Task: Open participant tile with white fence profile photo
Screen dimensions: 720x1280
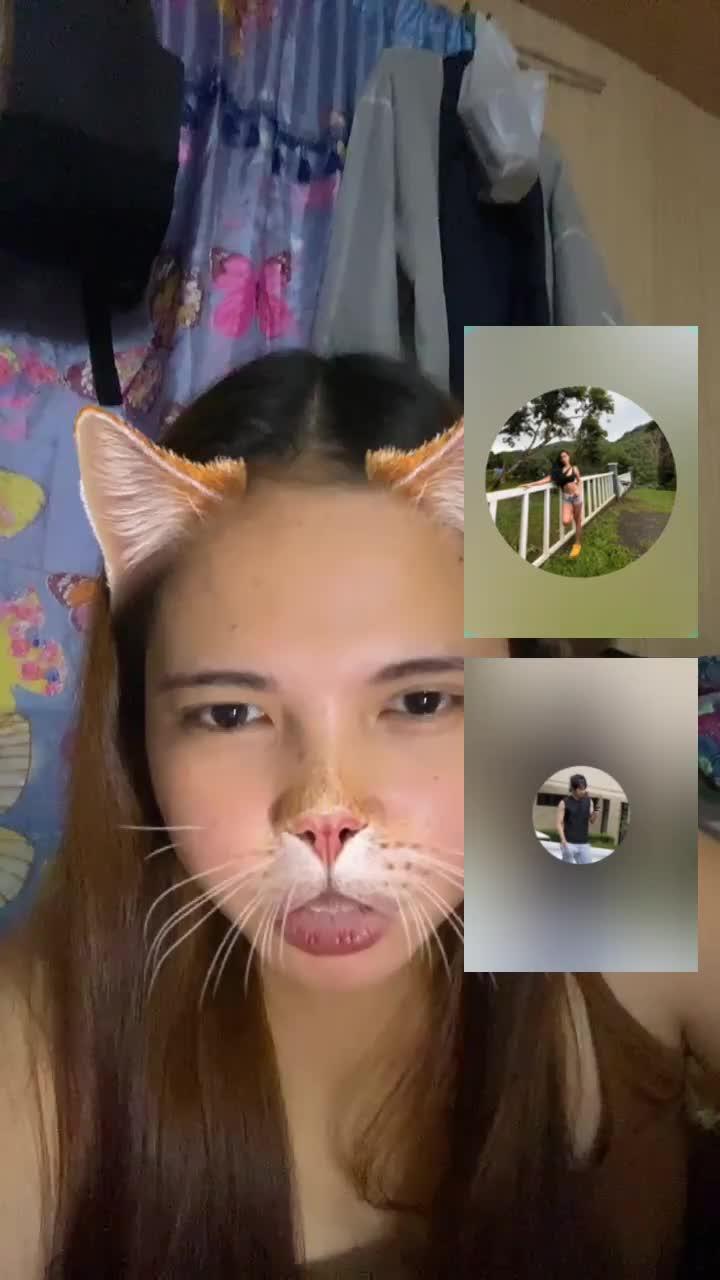Action: point(580,482)
